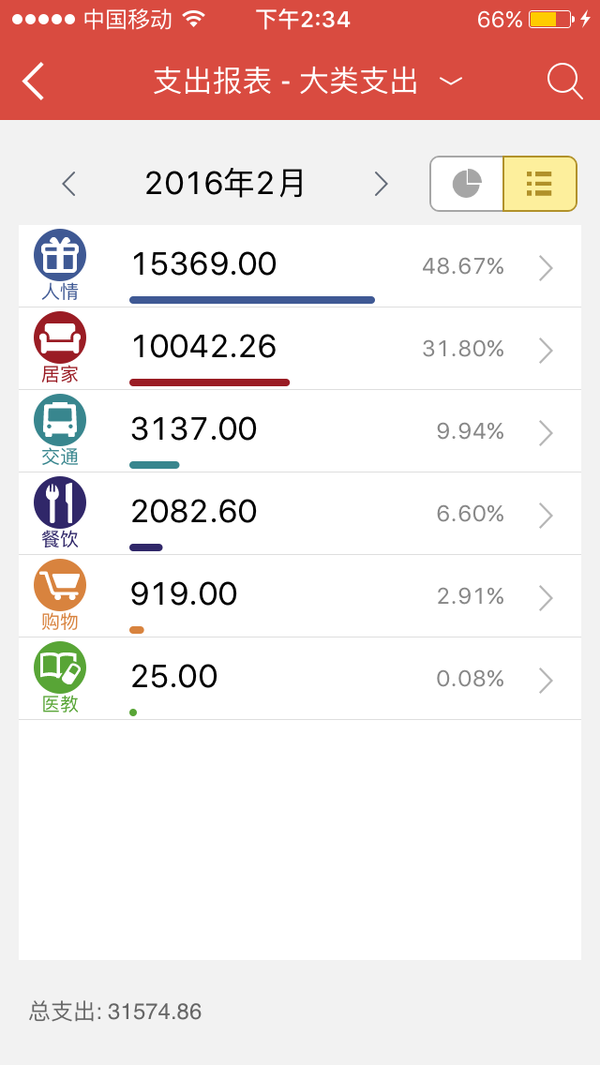Go back using the top-left arrow
Screen dimensions: 600x1065
point(33,82)
